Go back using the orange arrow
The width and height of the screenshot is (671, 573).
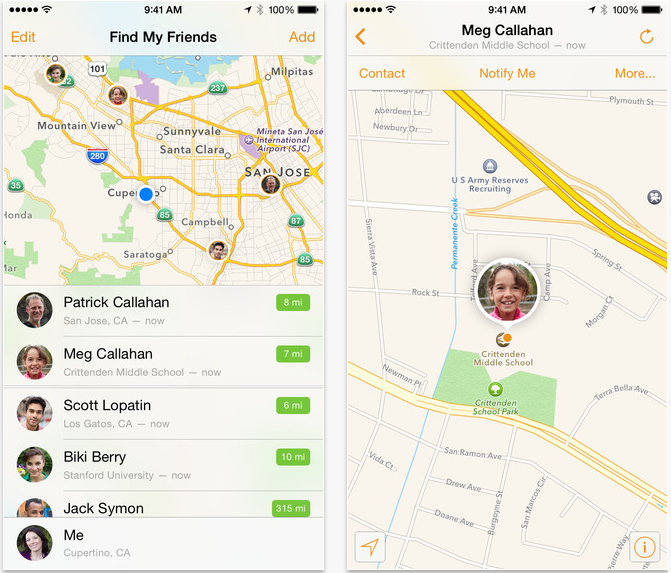pos(360,37)
